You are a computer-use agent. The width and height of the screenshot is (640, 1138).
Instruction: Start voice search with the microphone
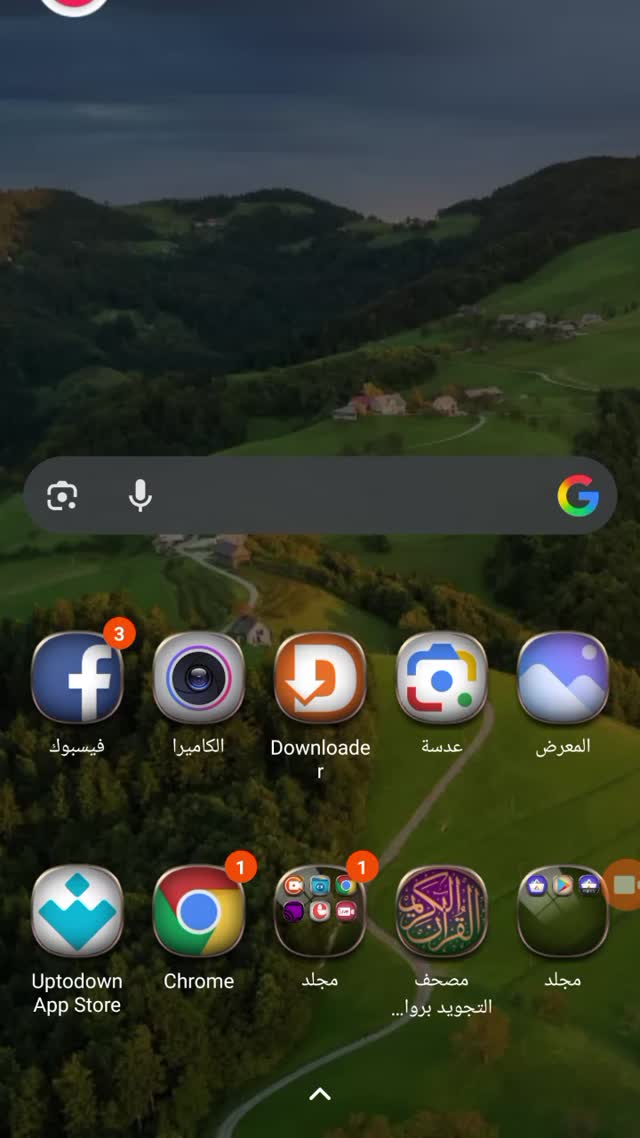tap(140, 496)
